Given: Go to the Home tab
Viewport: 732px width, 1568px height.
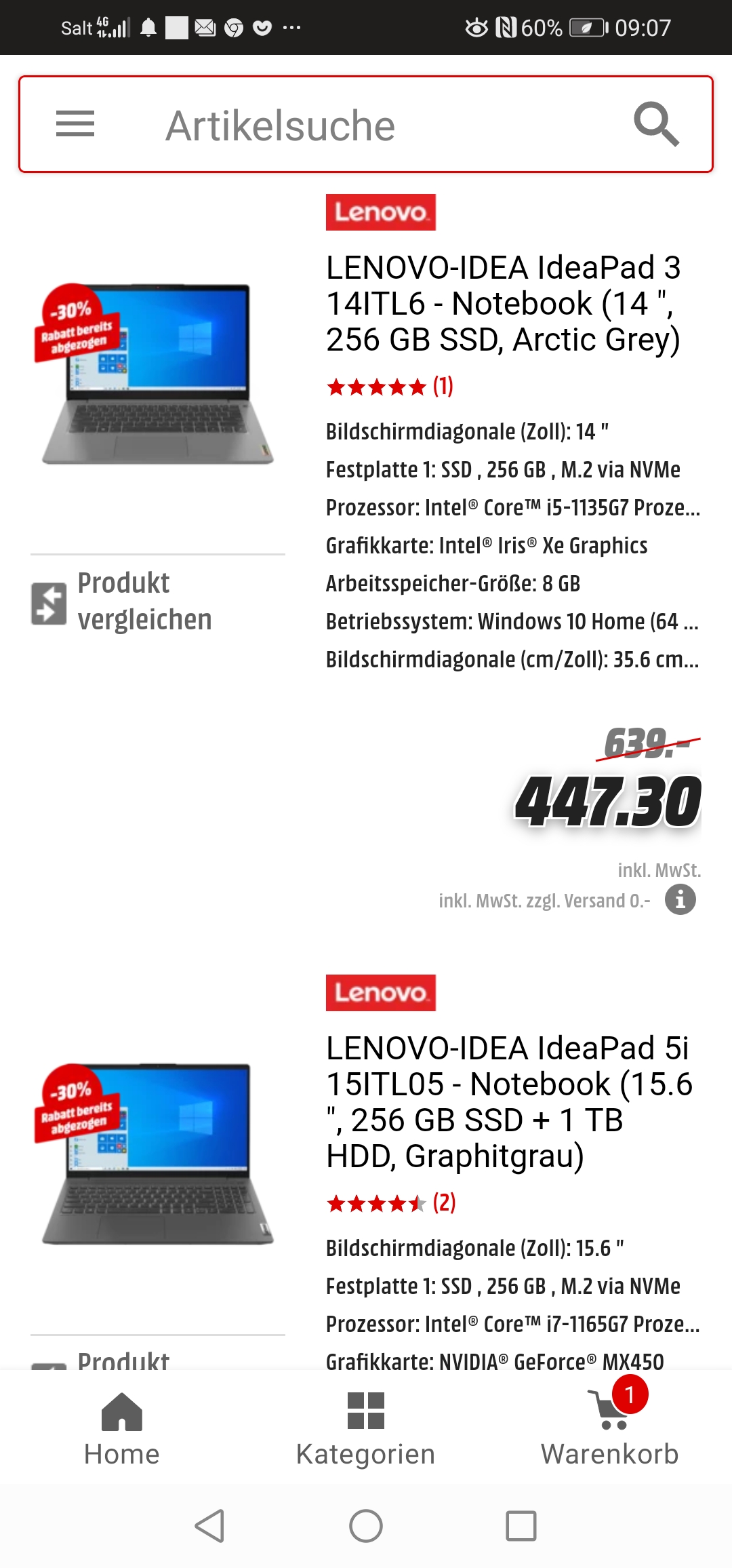Looking at the screenshot, I should click(122, 1428).
